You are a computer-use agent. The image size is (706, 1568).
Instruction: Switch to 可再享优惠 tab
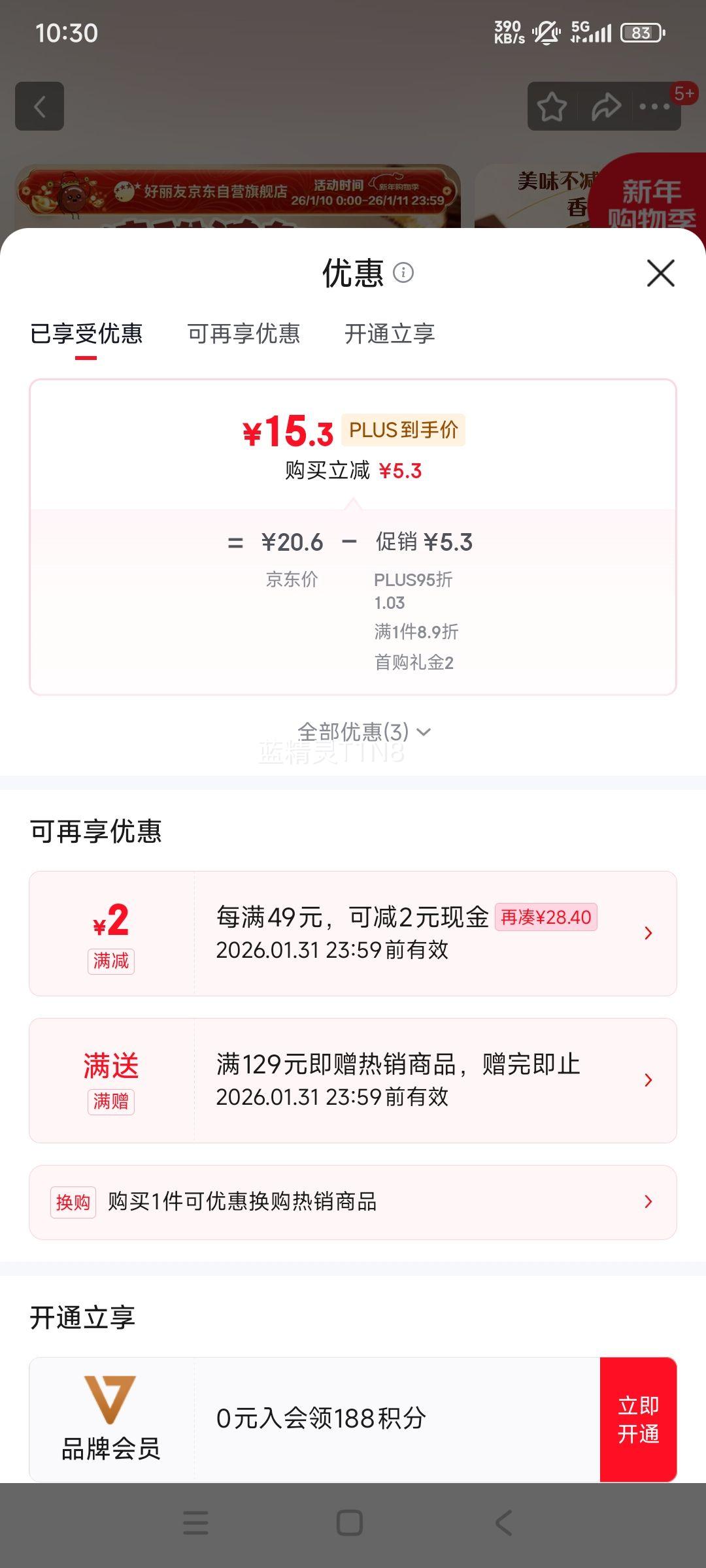(x=246, y=334)
